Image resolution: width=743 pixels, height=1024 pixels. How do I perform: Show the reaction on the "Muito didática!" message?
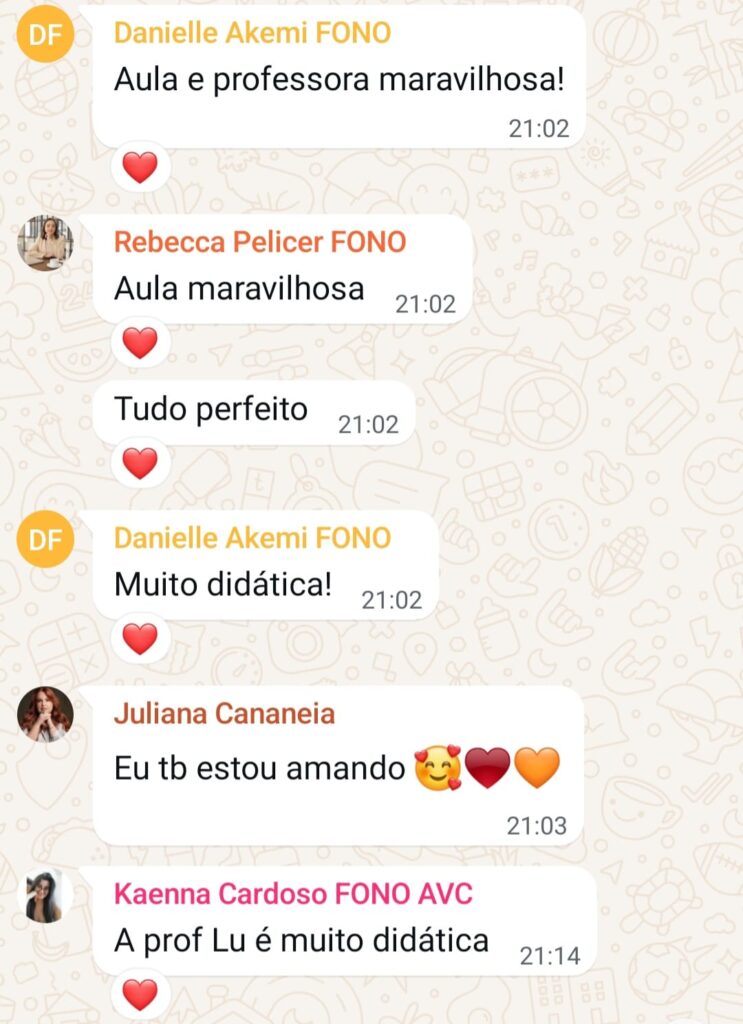[x=140, y=638]
